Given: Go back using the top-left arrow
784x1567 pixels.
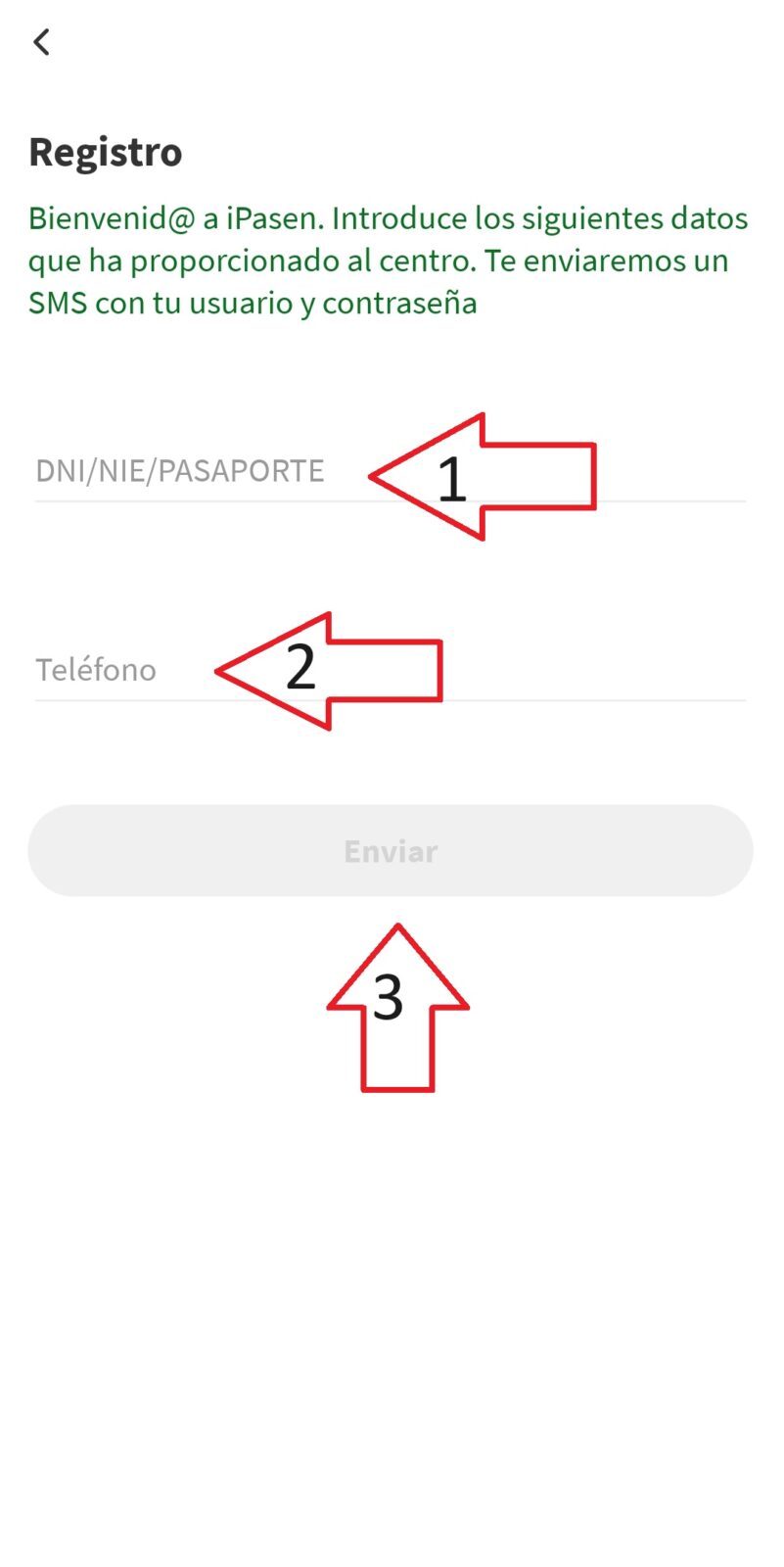Looking at the screenshot, I should pos(41,42).
